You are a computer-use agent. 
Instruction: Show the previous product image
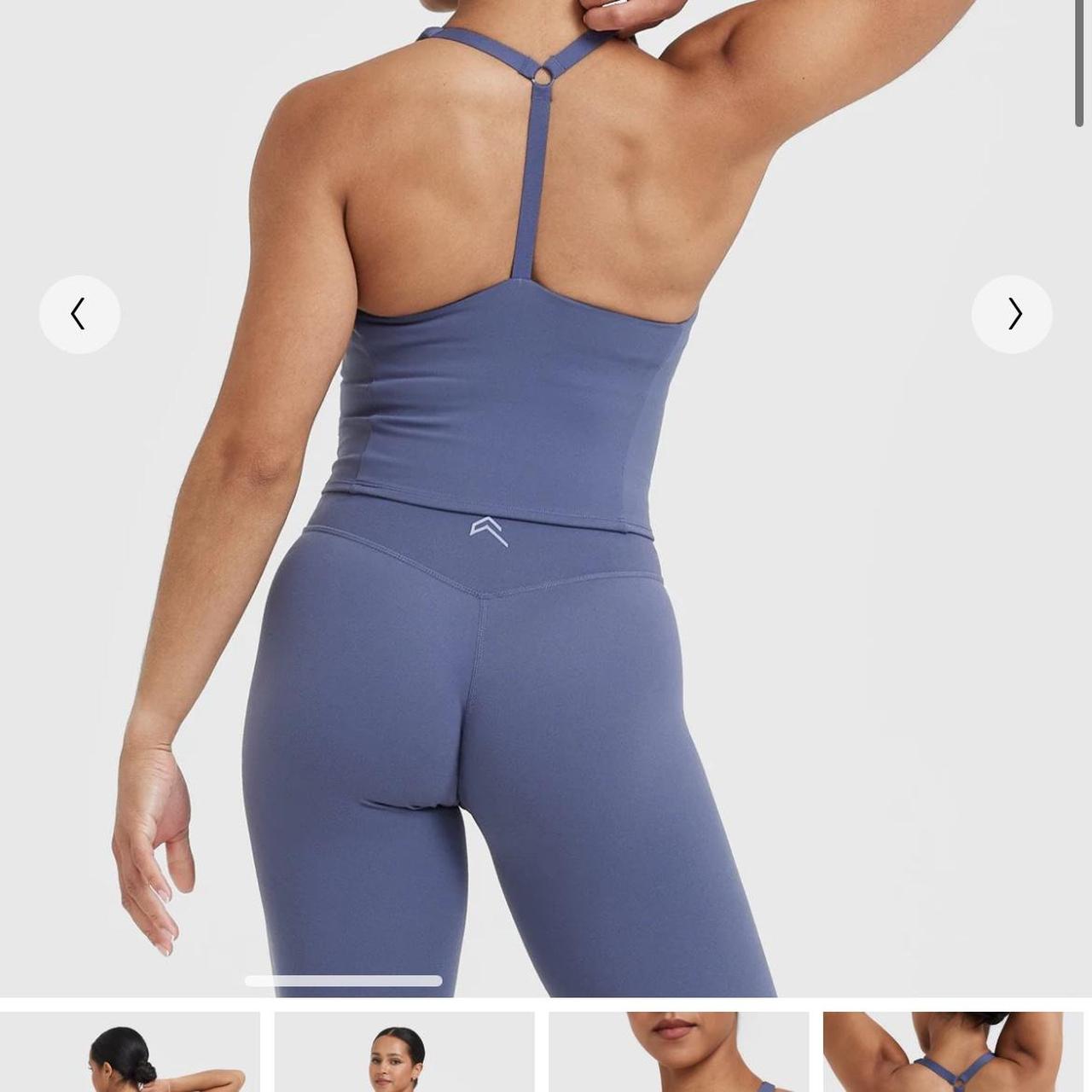(79, 314)
